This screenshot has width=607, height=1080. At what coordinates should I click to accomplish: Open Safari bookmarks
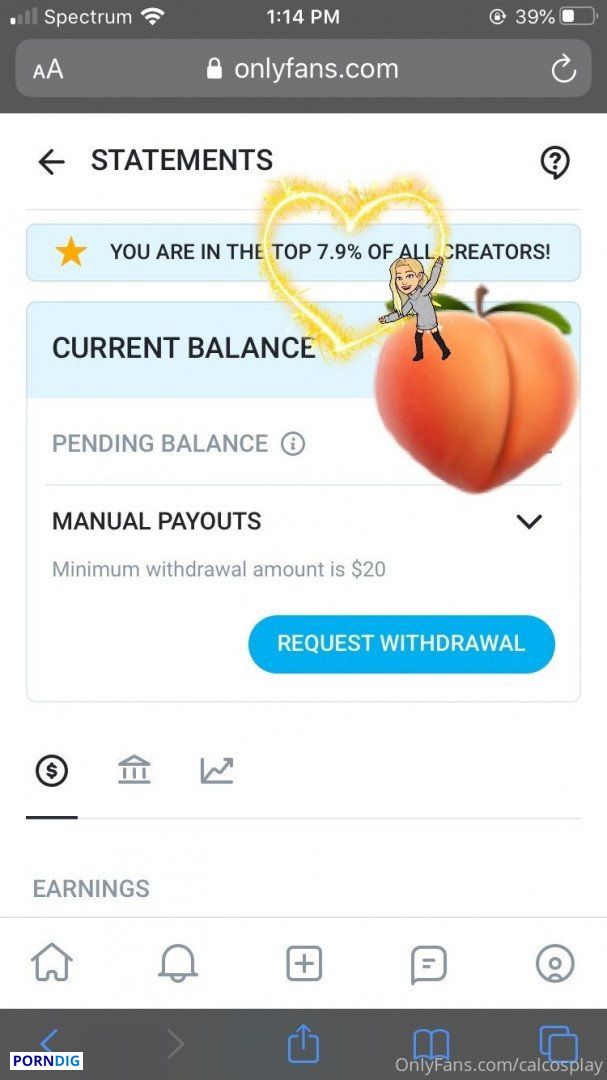pyautogui.click(x=431, y=1045)
